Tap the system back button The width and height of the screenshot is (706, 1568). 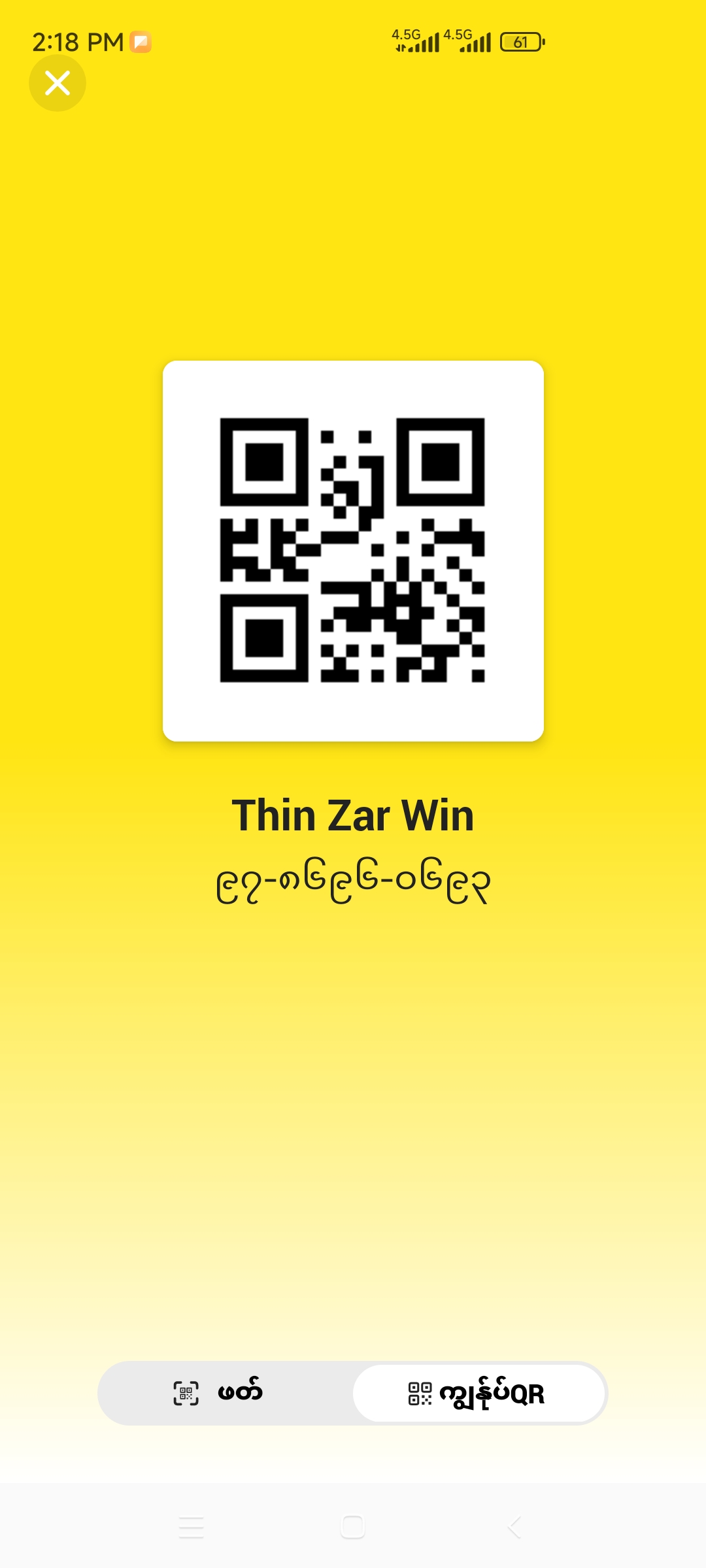click(x=514, y=1527)
